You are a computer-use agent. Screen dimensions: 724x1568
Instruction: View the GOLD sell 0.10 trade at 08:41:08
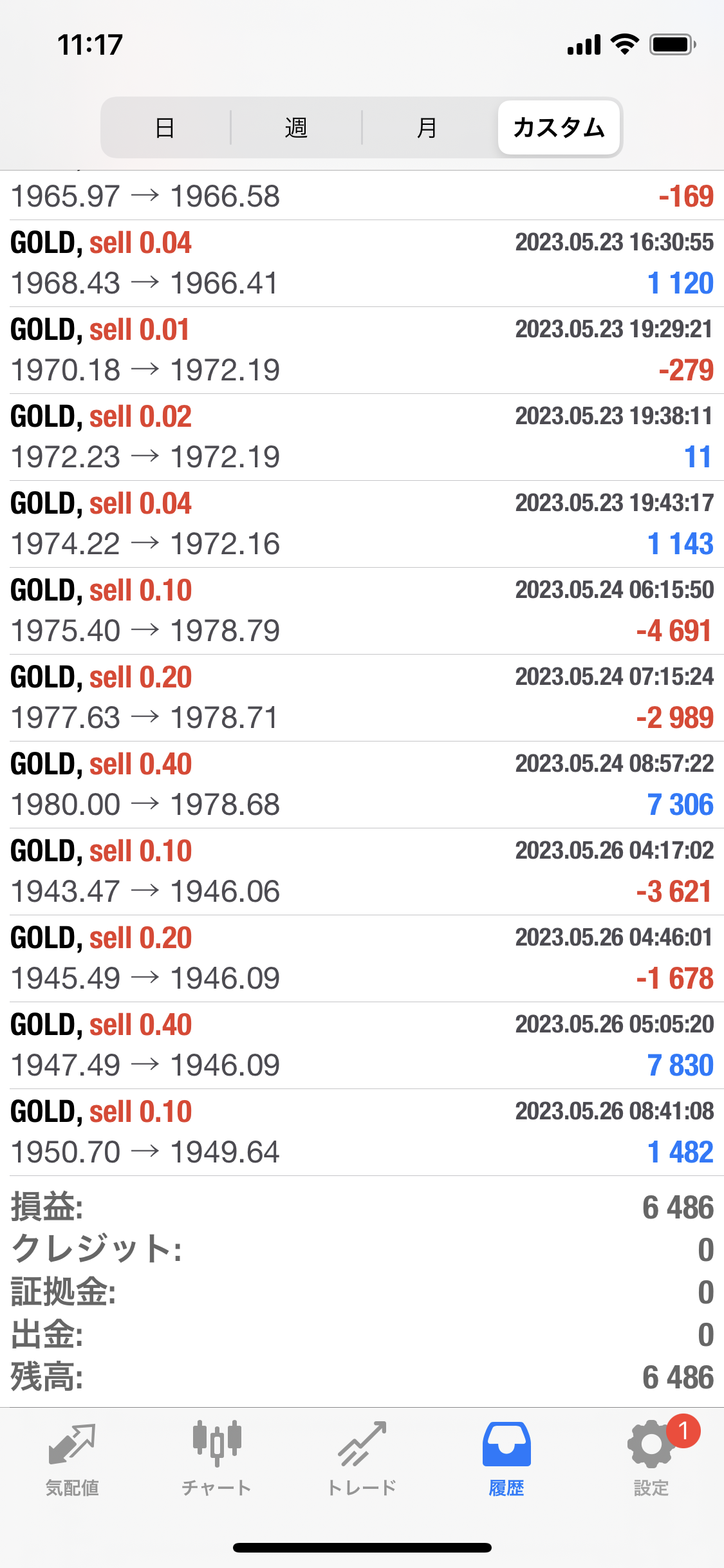point(362,1132)
